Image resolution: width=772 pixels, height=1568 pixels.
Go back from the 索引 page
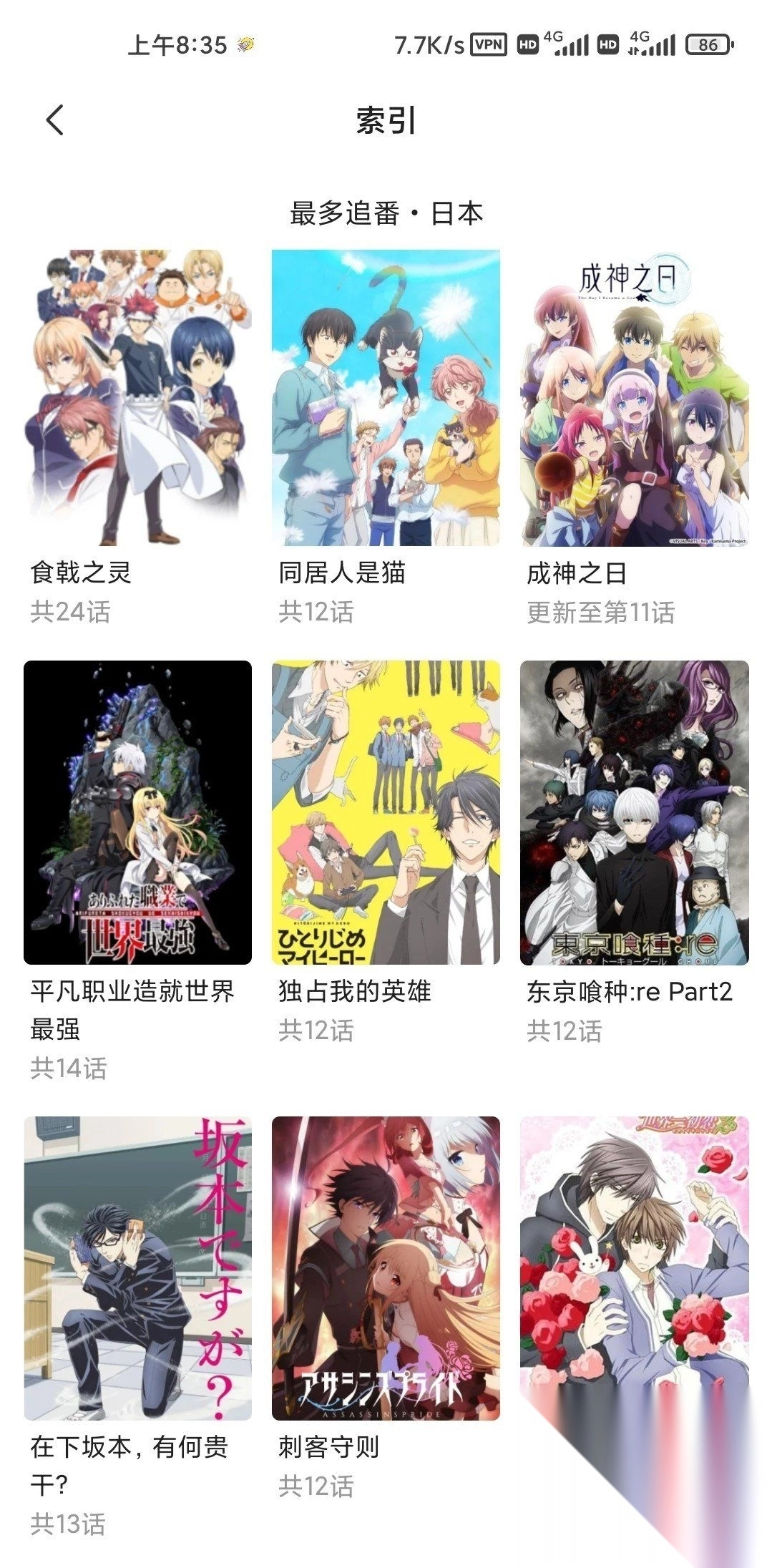[55, 120]
